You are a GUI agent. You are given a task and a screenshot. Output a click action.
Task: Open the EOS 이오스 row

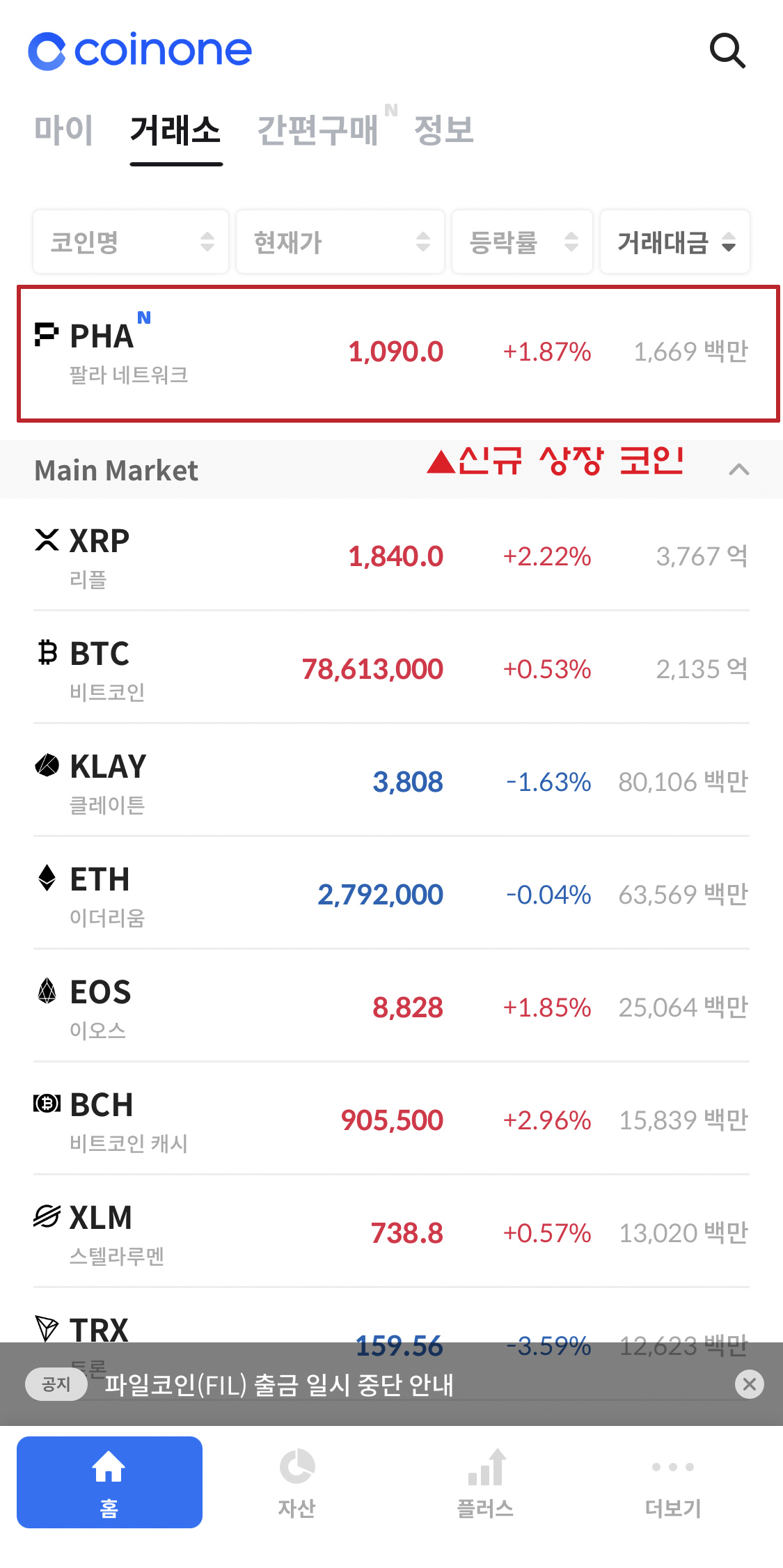[x=391, y=1006]
